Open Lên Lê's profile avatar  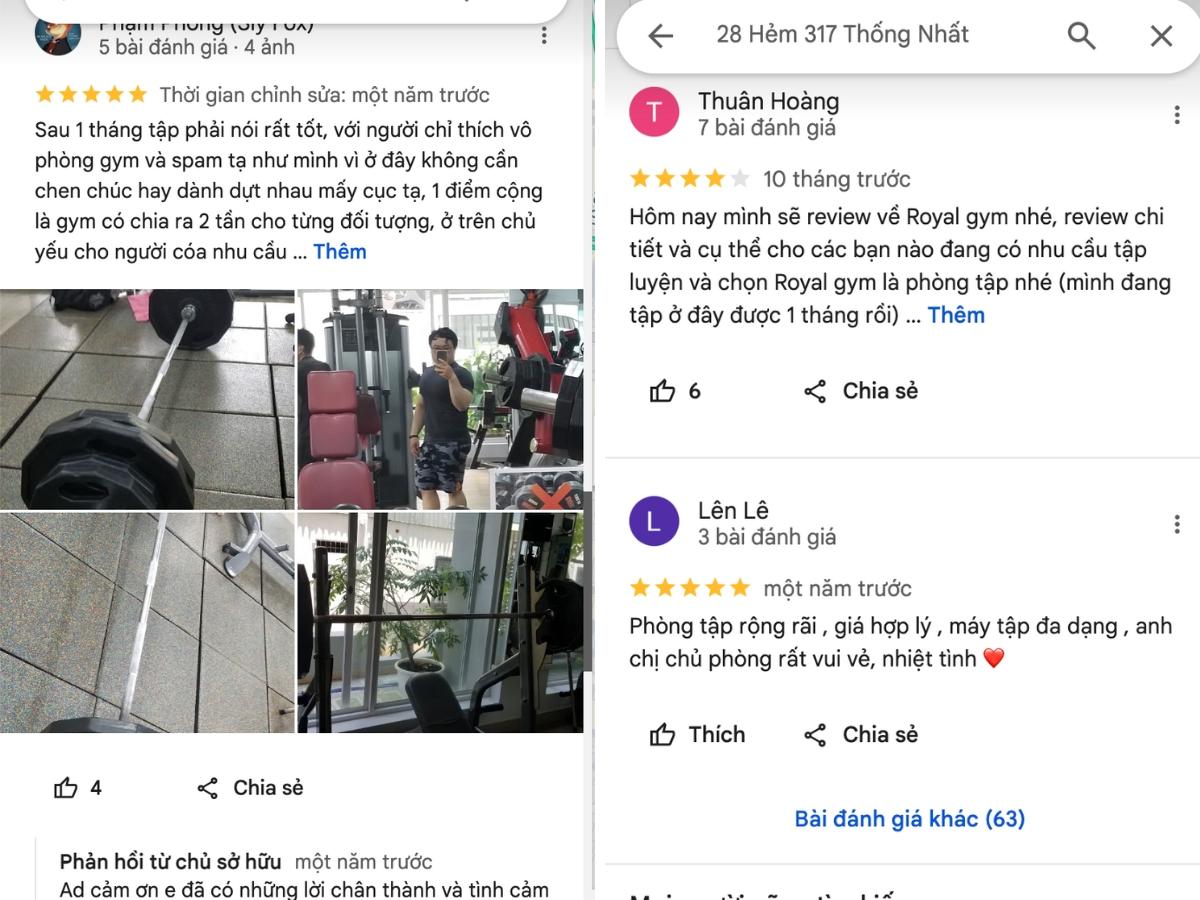[654, 522]
